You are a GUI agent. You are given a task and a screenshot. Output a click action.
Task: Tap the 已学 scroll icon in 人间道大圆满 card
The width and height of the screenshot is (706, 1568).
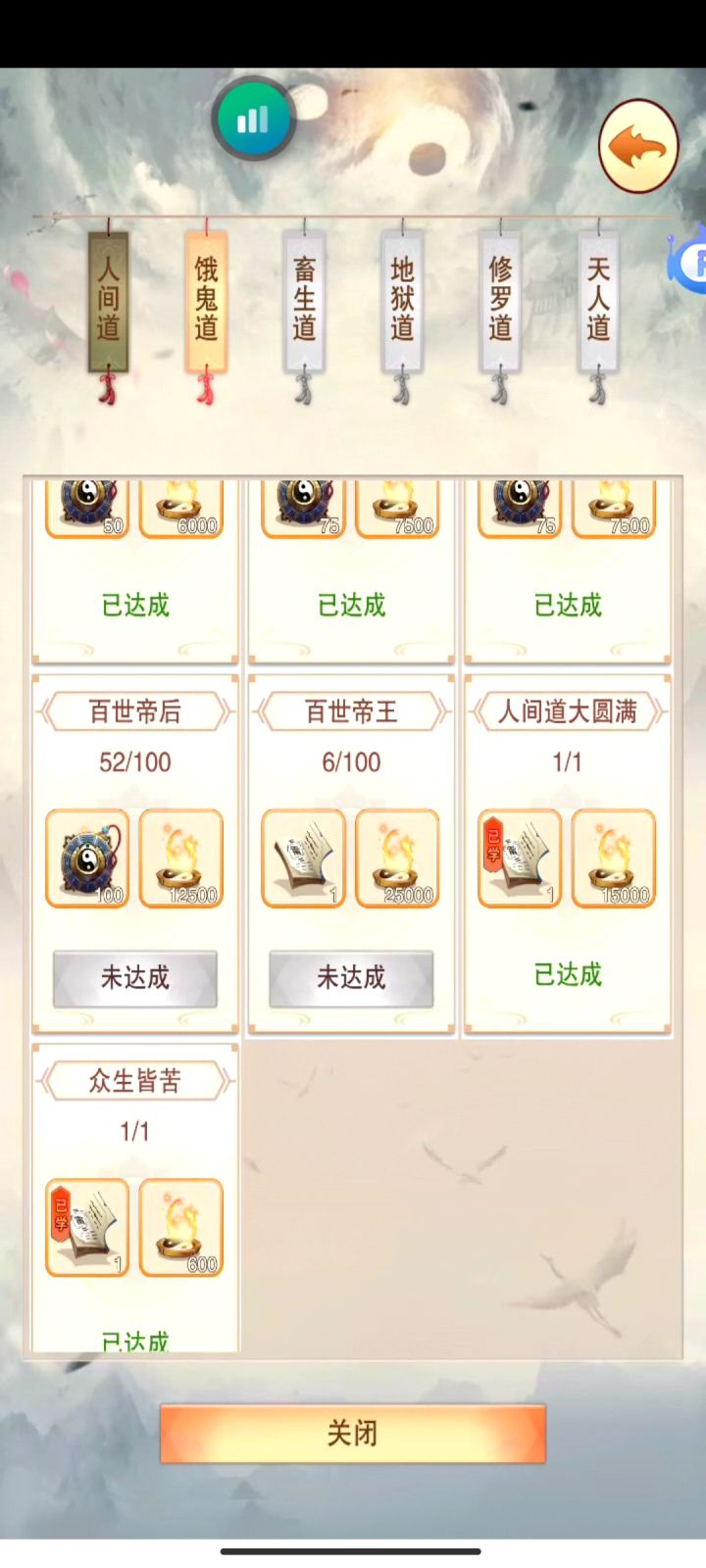coord(520,858)
